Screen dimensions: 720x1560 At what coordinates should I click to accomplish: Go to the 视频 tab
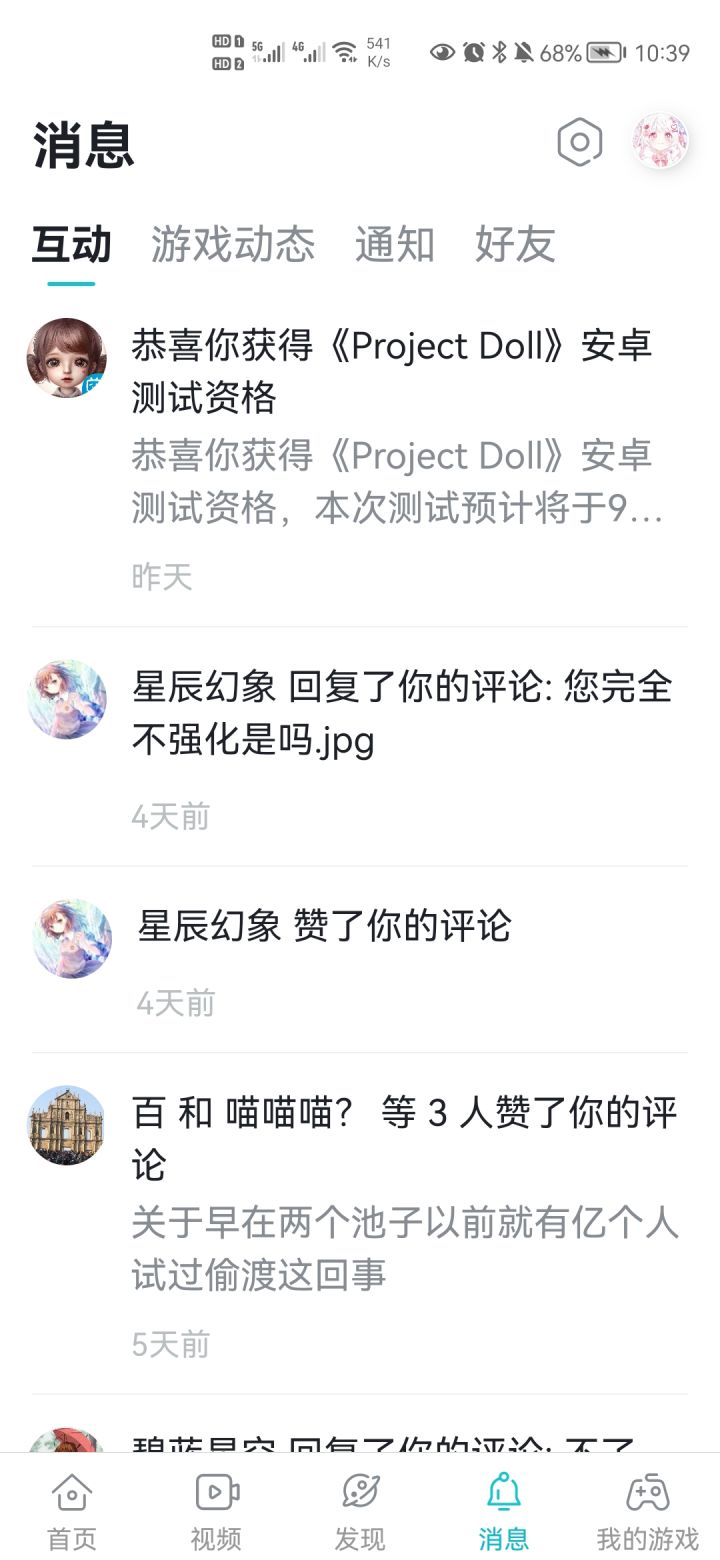click(216, 1510)
